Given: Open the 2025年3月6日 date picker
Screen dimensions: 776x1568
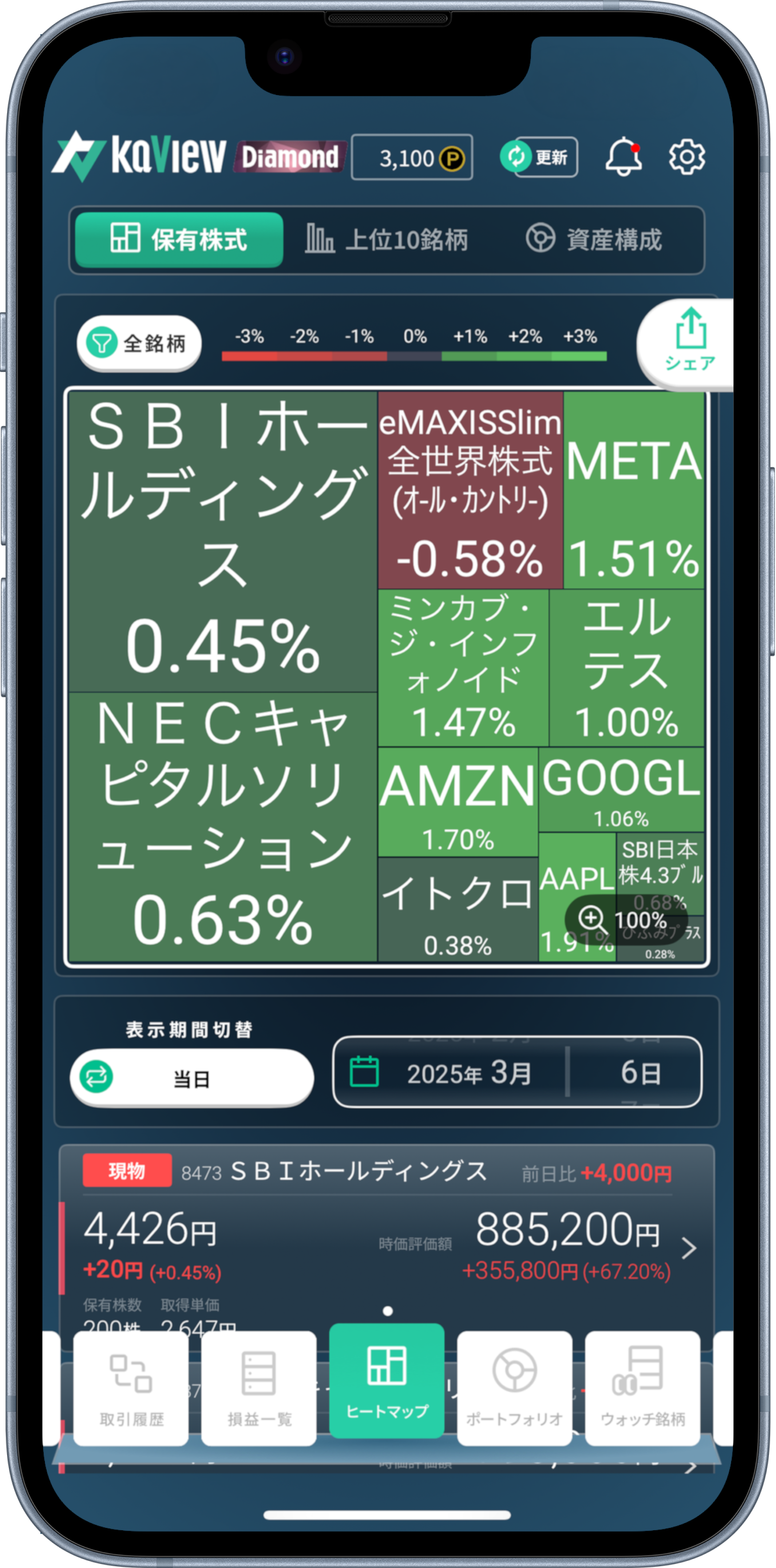Looking at the screenshot, I should pyautogui.click(x=517, y=1072).
